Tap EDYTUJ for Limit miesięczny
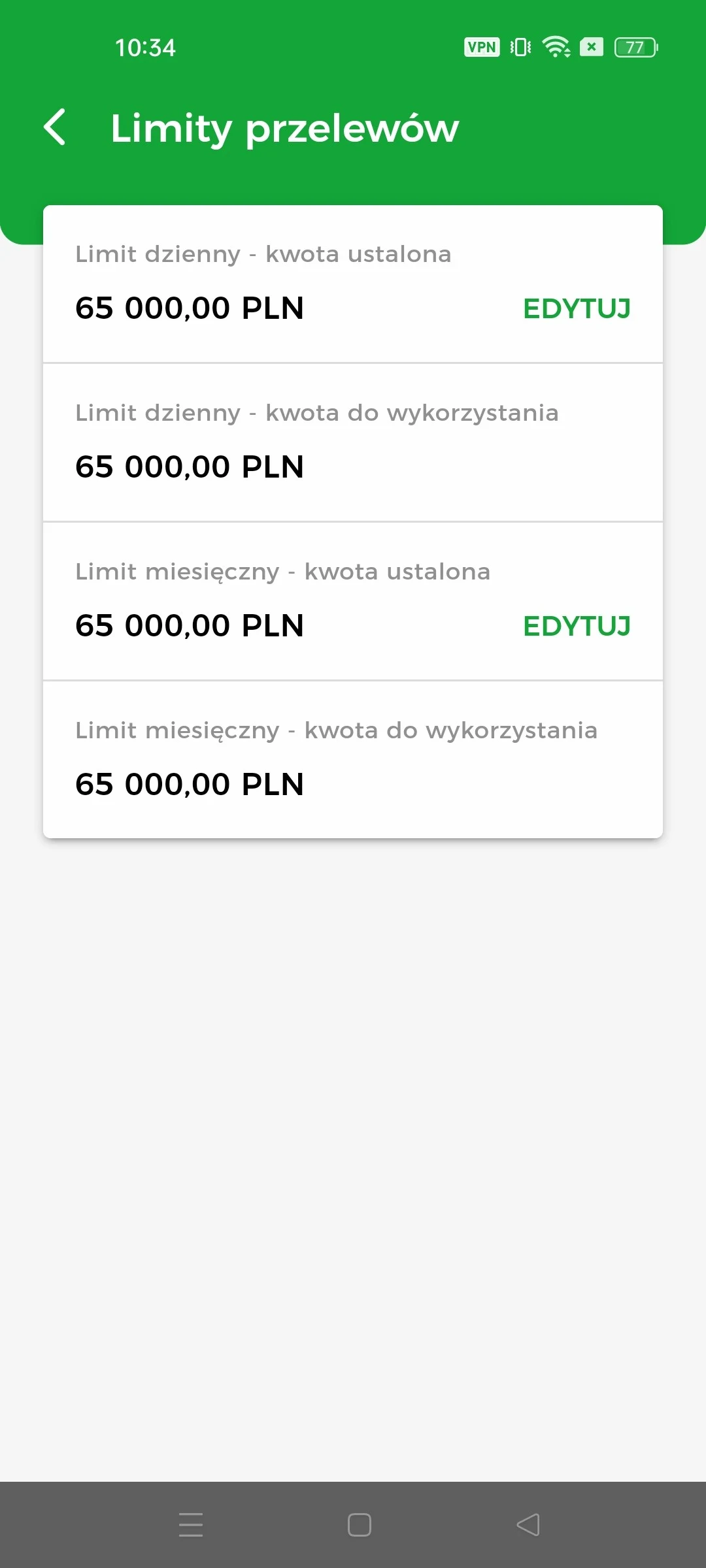This screenshot has width=706, height=1568. click(x=576, y=627)
